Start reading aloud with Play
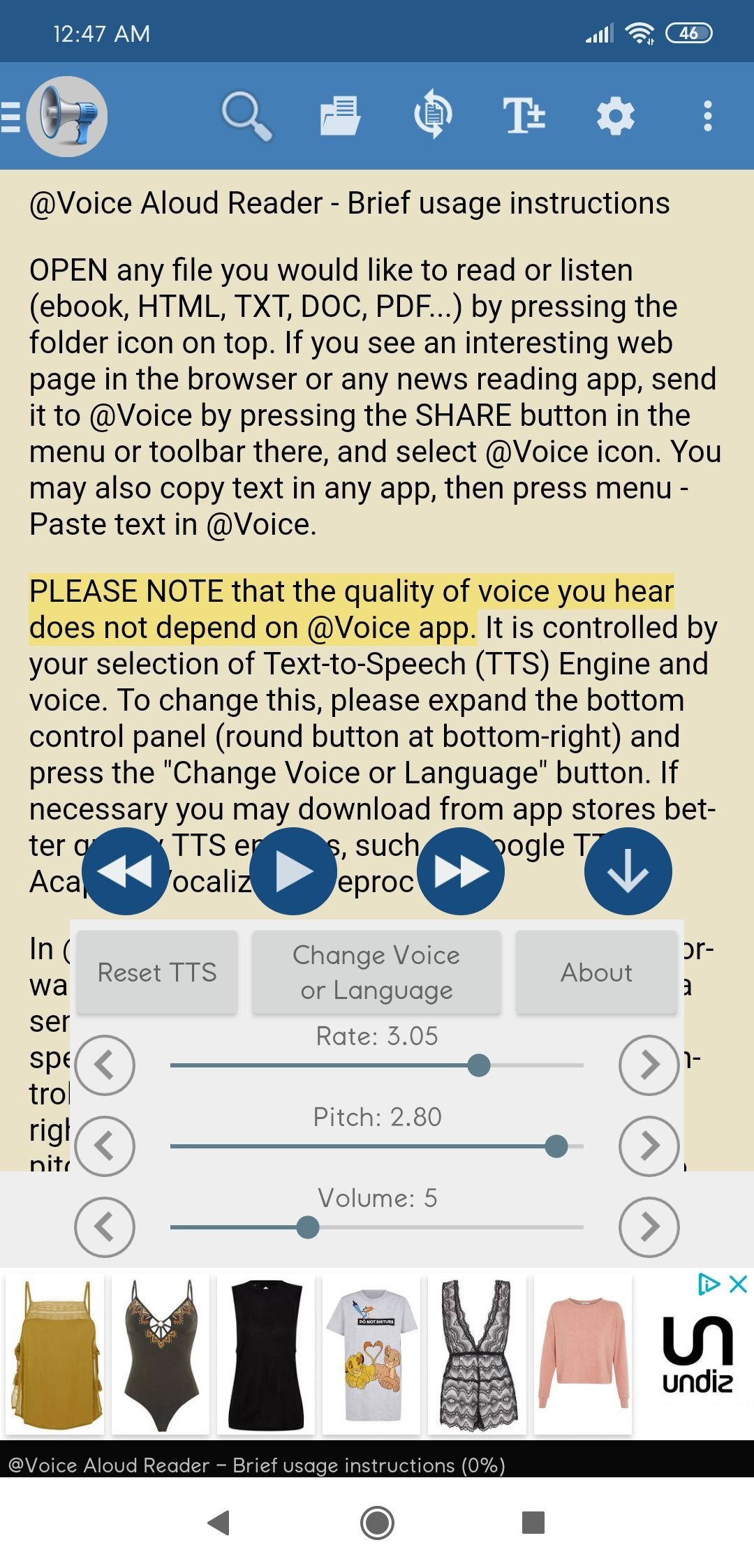The width and height of the screenshot is (754, 1568). pyautogui.click(x=293, y=871)
